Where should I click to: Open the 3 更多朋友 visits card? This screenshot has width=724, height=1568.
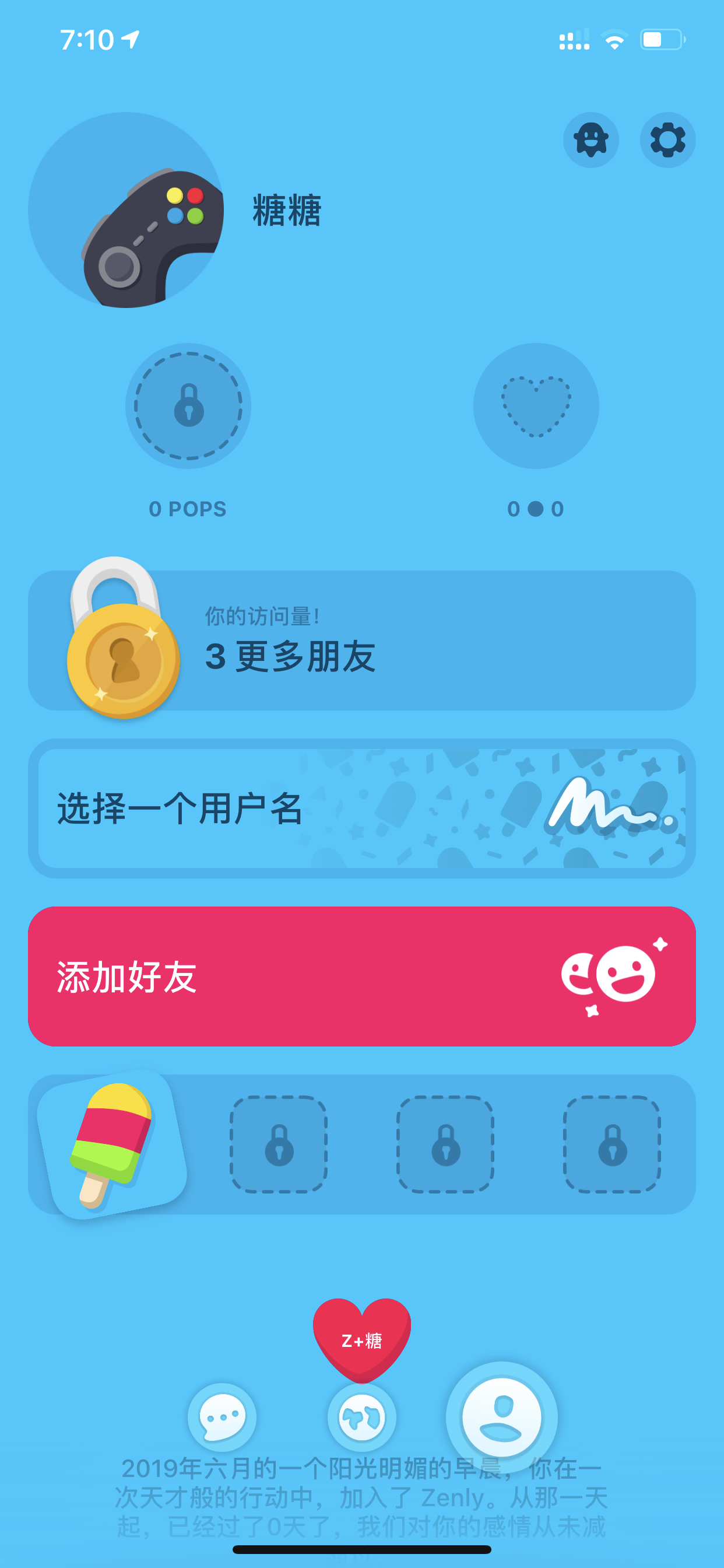pos(362,640)
